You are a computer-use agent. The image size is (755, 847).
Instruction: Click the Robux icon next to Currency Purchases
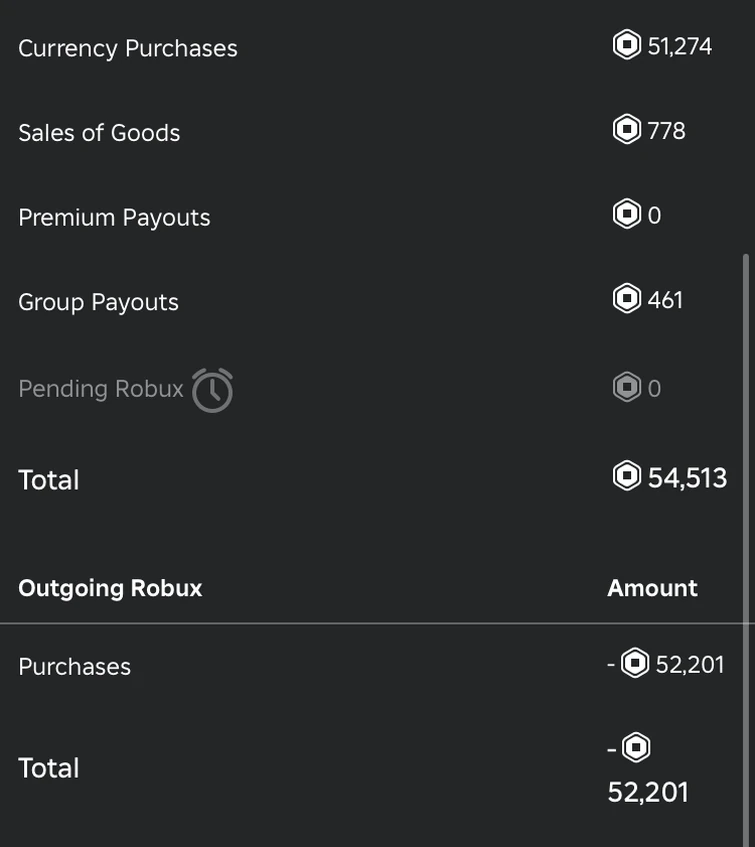point(626,42)
